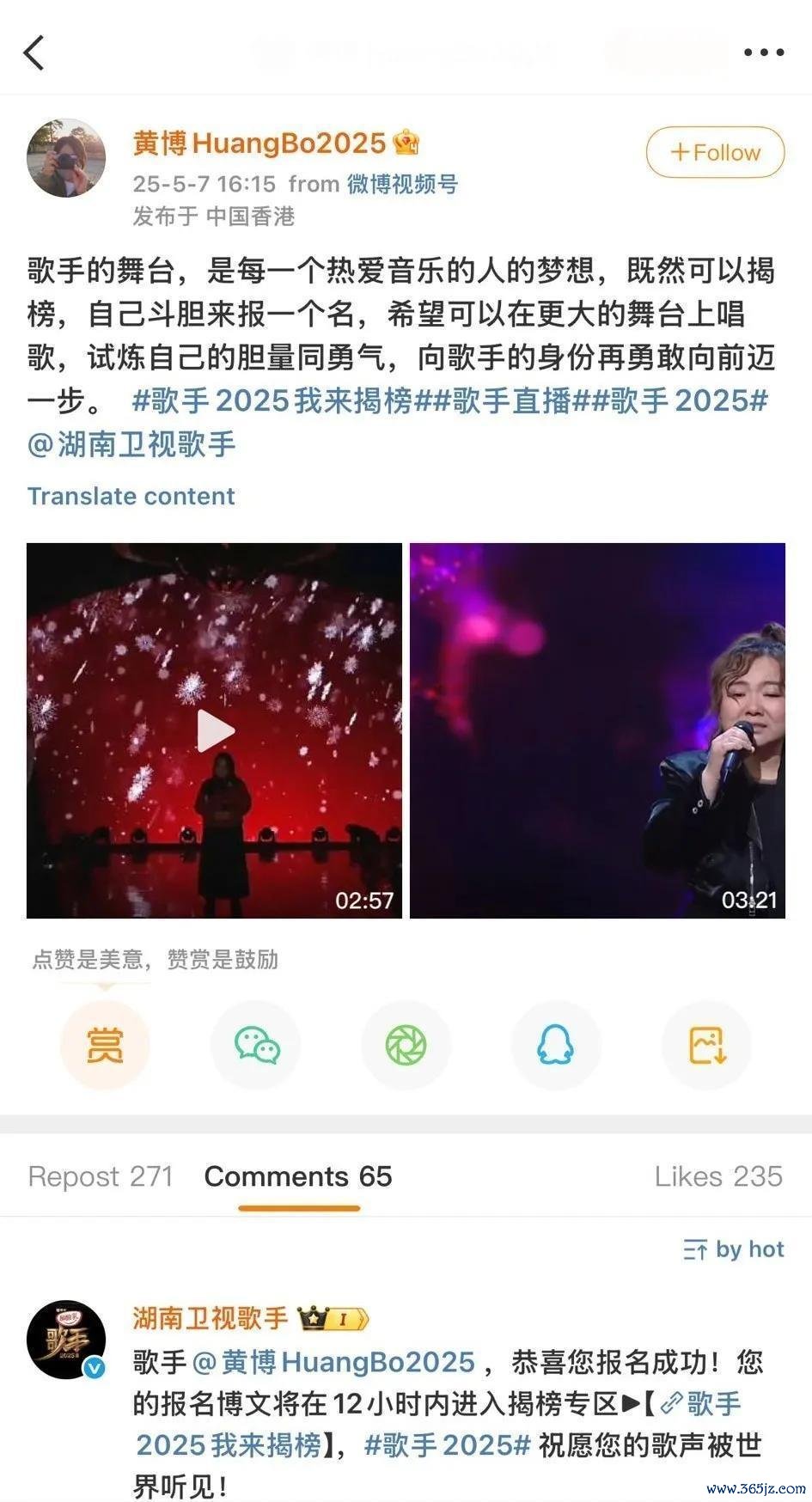Viewport: 812px width, 1502px height.
Task: Follow 黄博HuangBo2025
Action: tap(715, 152)
